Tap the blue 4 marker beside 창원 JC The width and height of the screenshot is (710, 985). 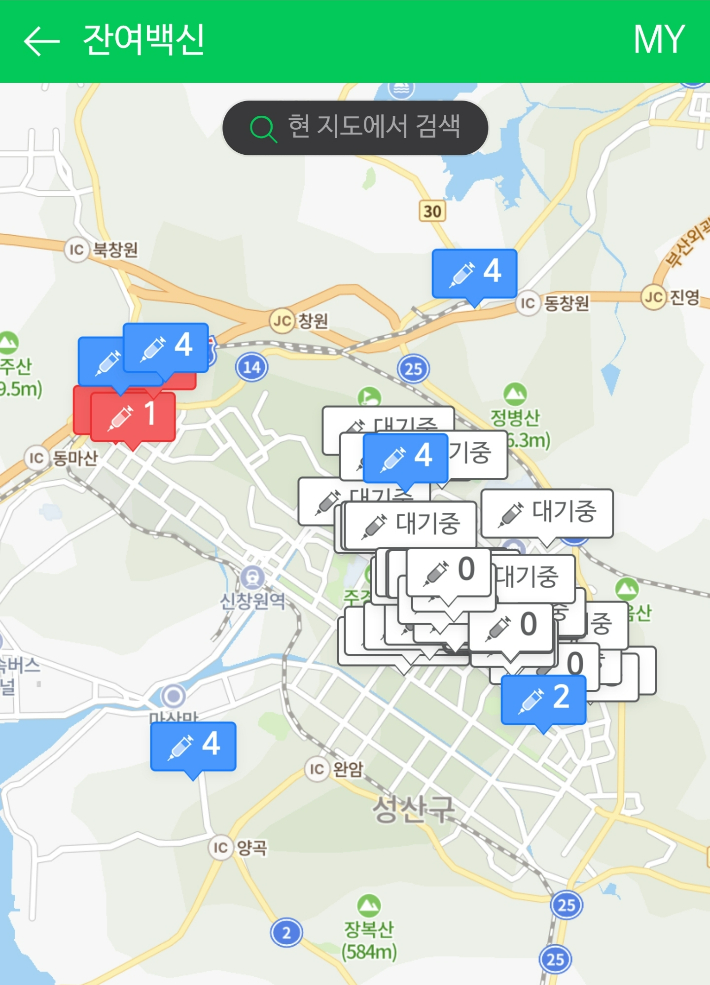(x=166, y=347)
